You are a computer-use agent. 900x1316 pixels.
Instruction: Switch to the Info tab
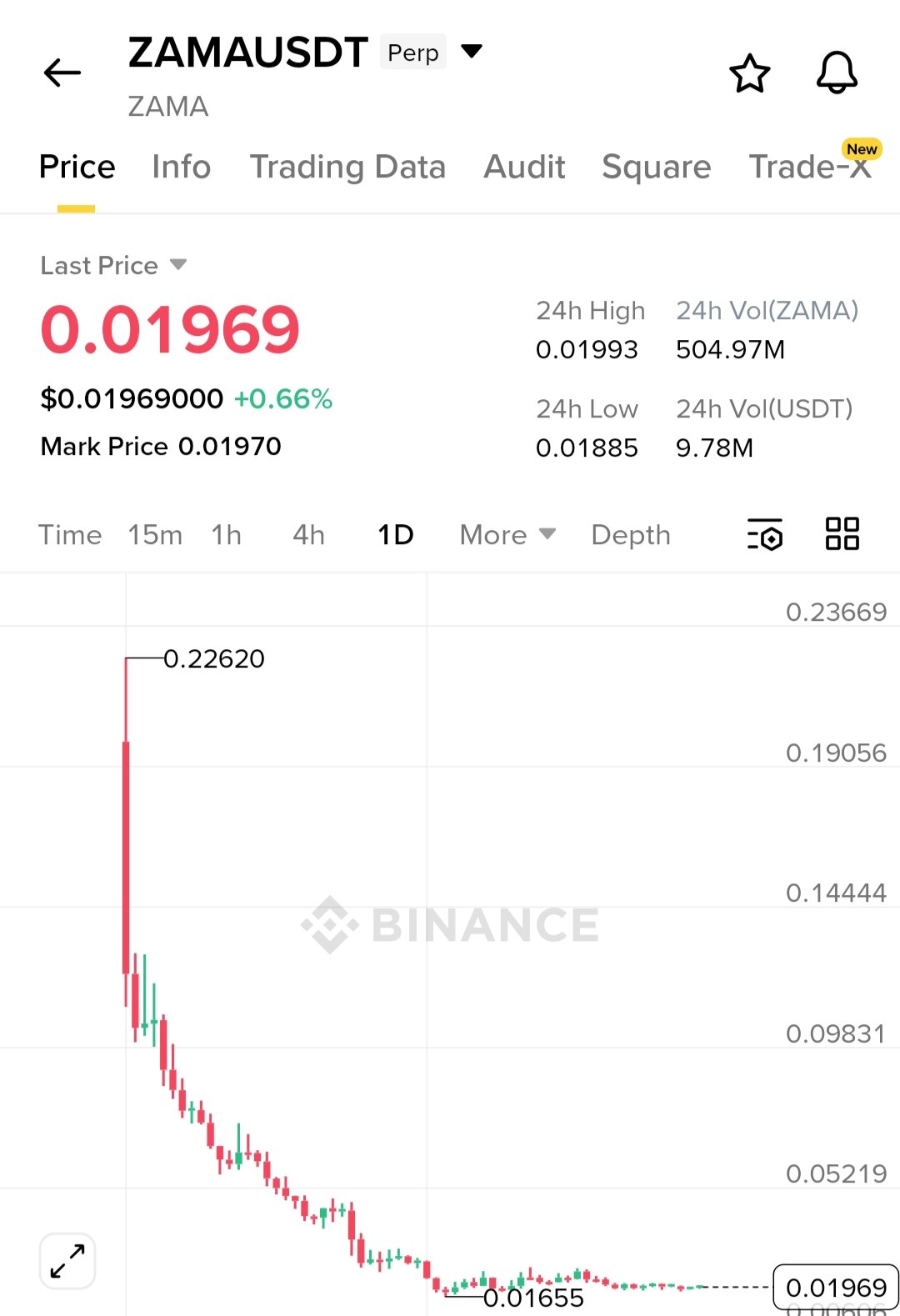[x=181, y=167]
